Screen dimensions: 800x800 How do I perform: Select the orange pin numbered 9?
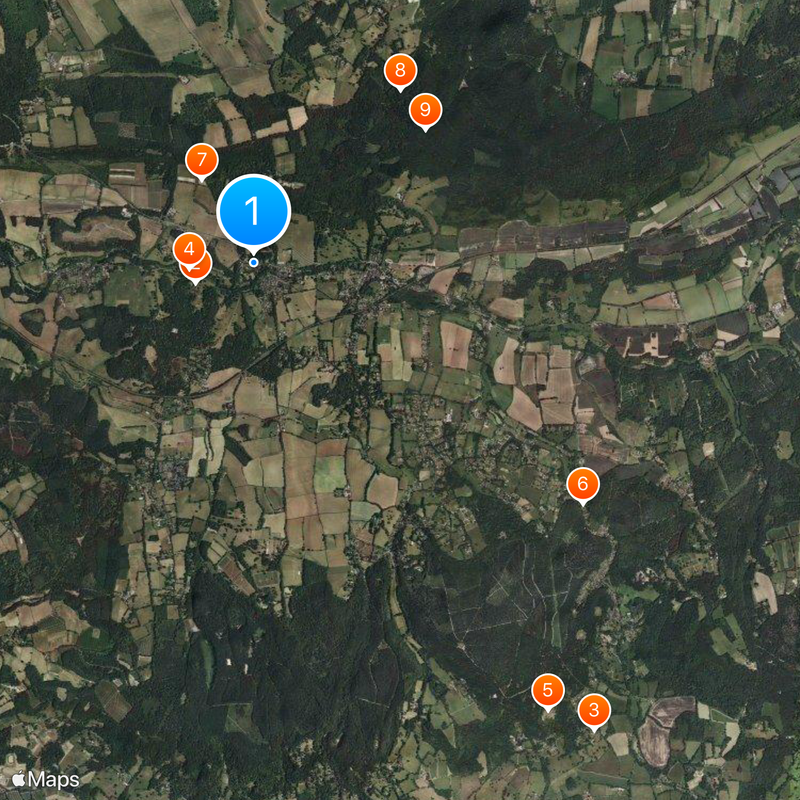[425, 109]
